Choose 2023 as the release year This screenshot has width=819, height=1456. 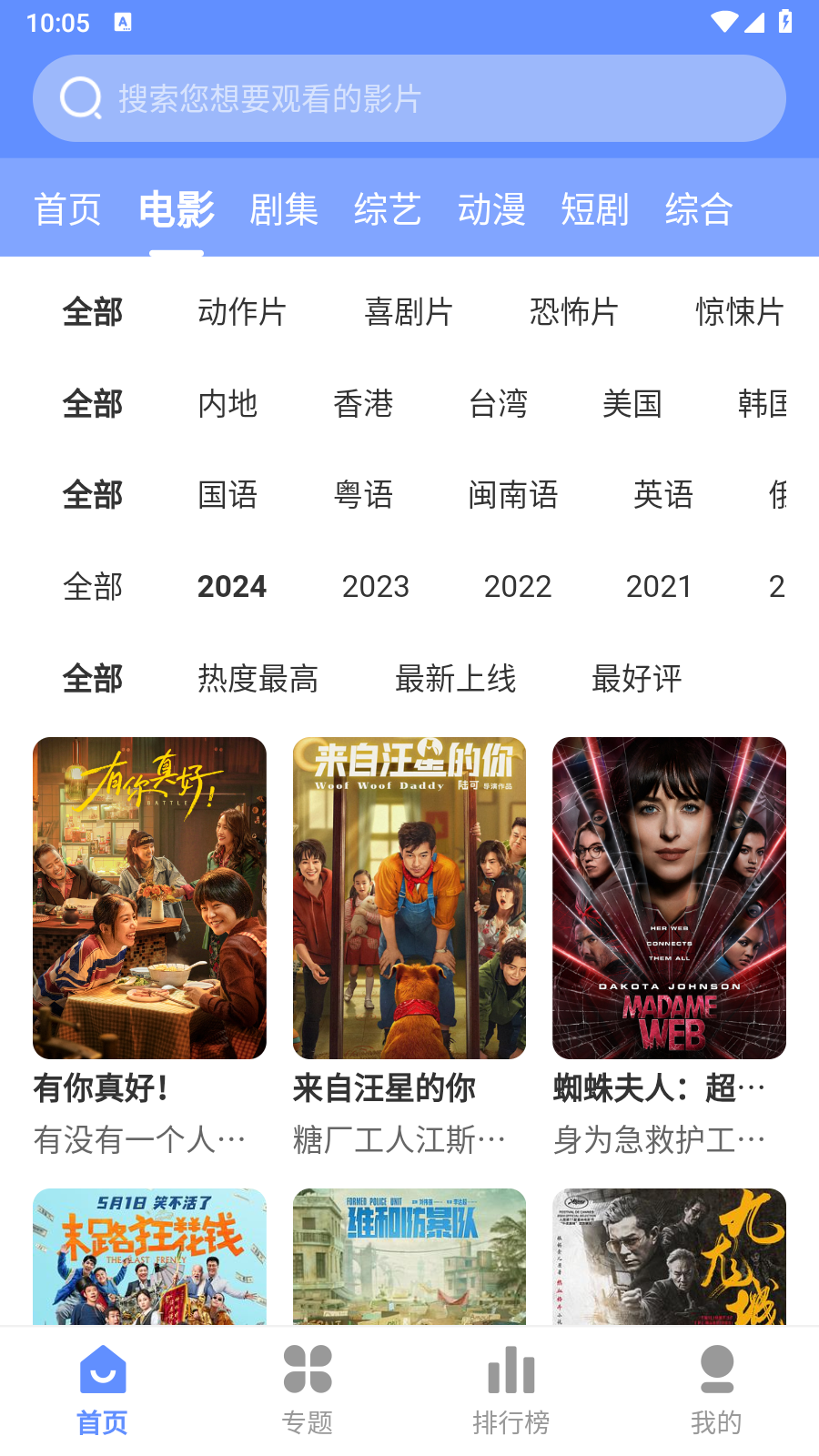point(376,587)
